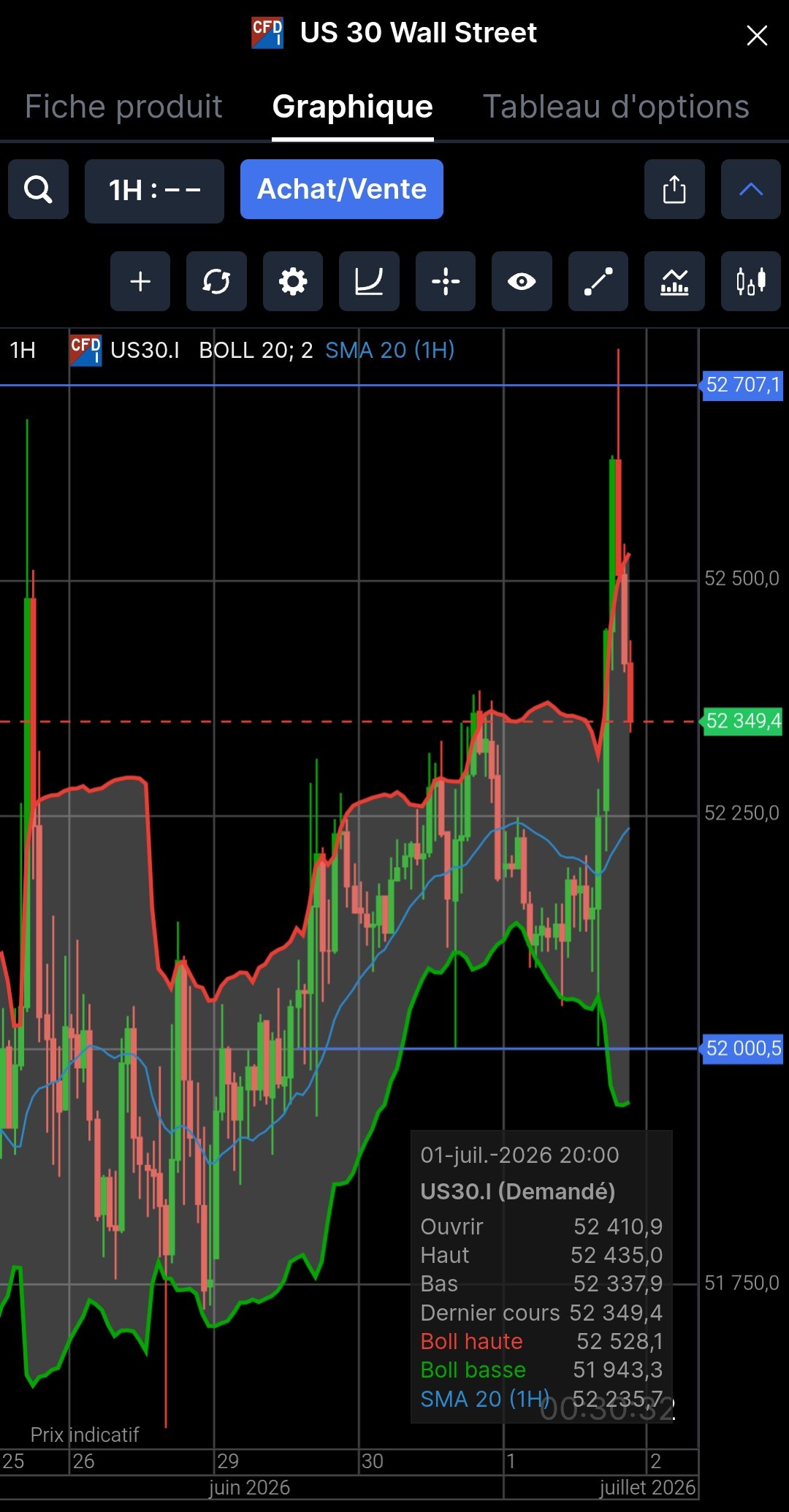Open the technical indicators menu

pos(674,281)
